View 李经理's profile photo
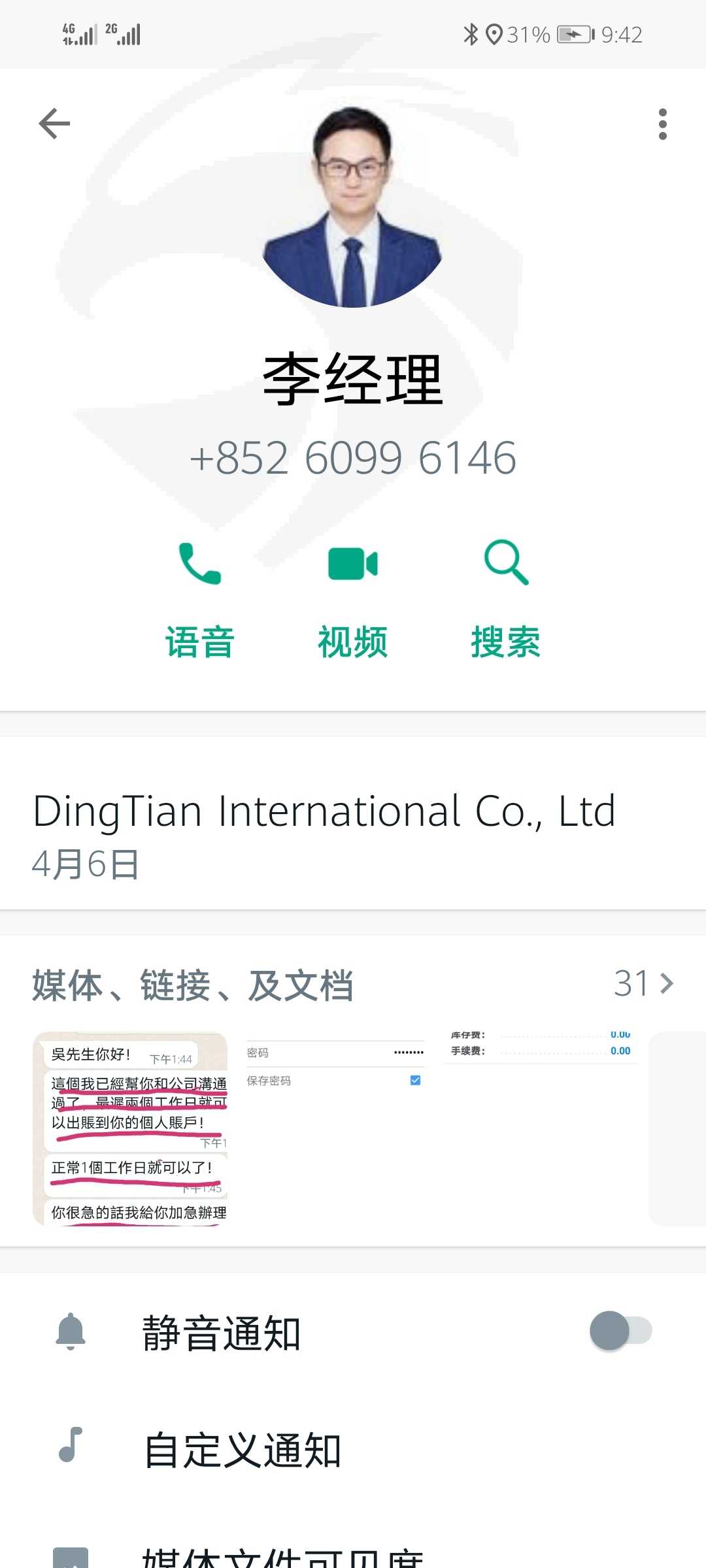 pyautogui.click(x=353, y=206)
